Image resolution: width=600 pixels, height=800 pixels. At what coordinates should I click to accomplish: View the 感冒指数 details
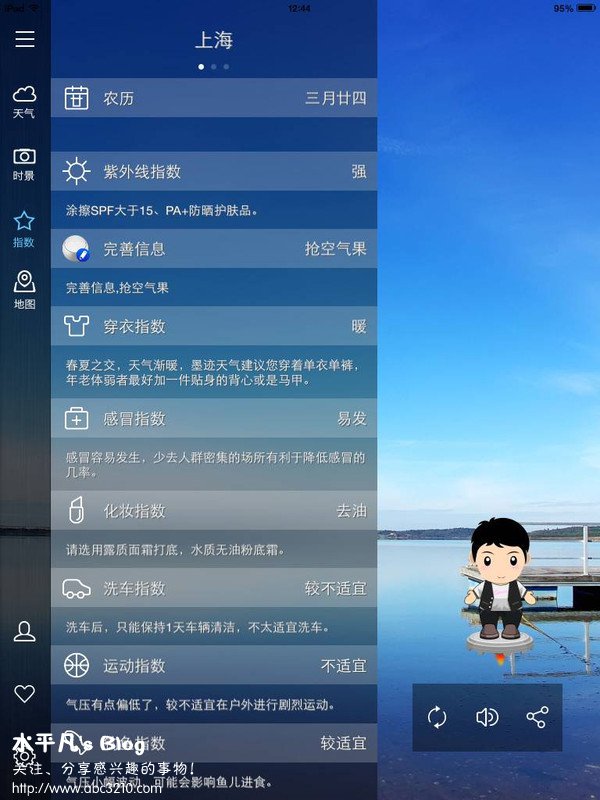tap(214, 418)
